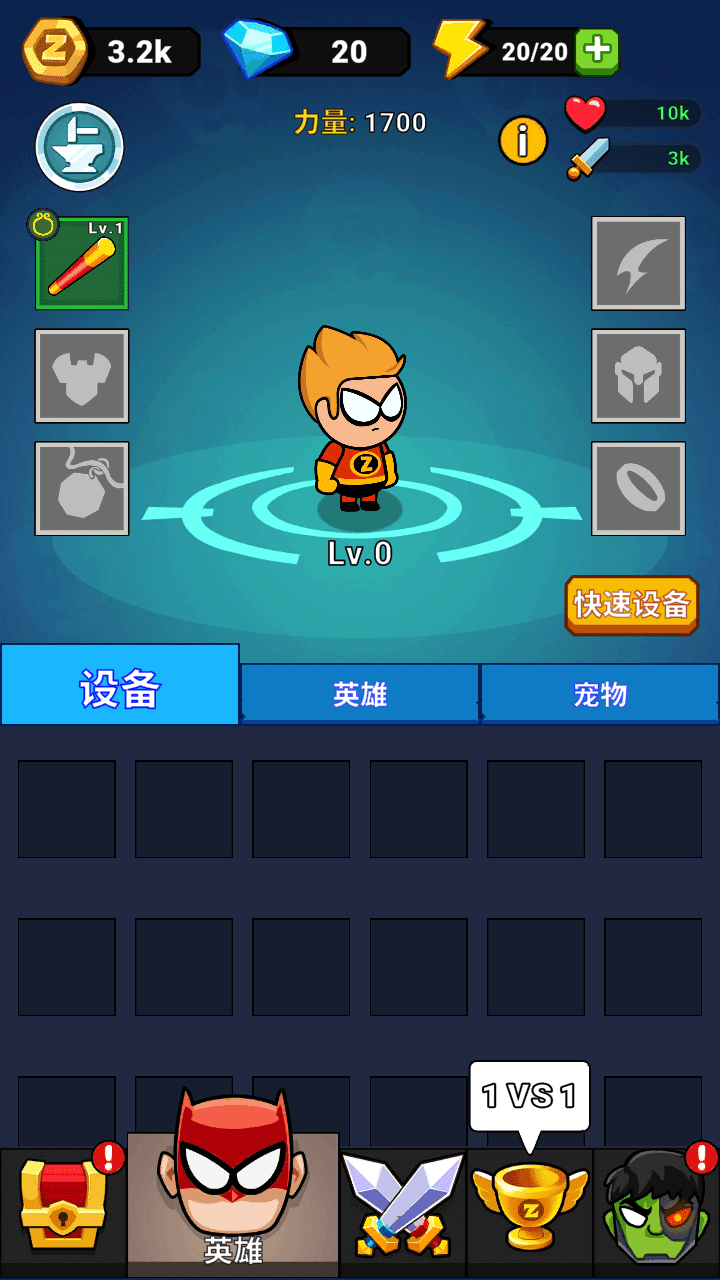The width and height of the screenshot is (720, 1280).
Task: Open the anvil forge icon
Action: pyautogui.click(x=80, y=147)
